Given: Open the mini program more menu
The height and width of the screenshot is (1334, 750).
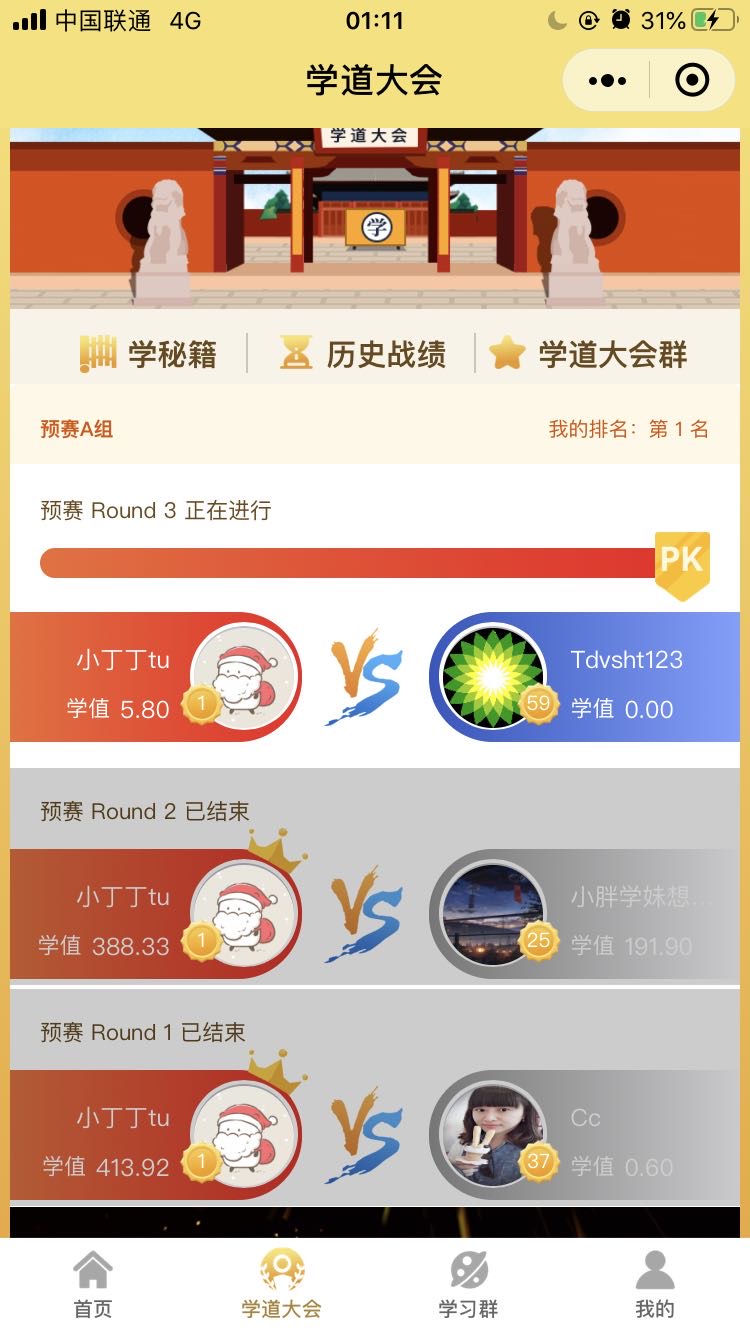Looking at the screenshot, I should (608, 80).
